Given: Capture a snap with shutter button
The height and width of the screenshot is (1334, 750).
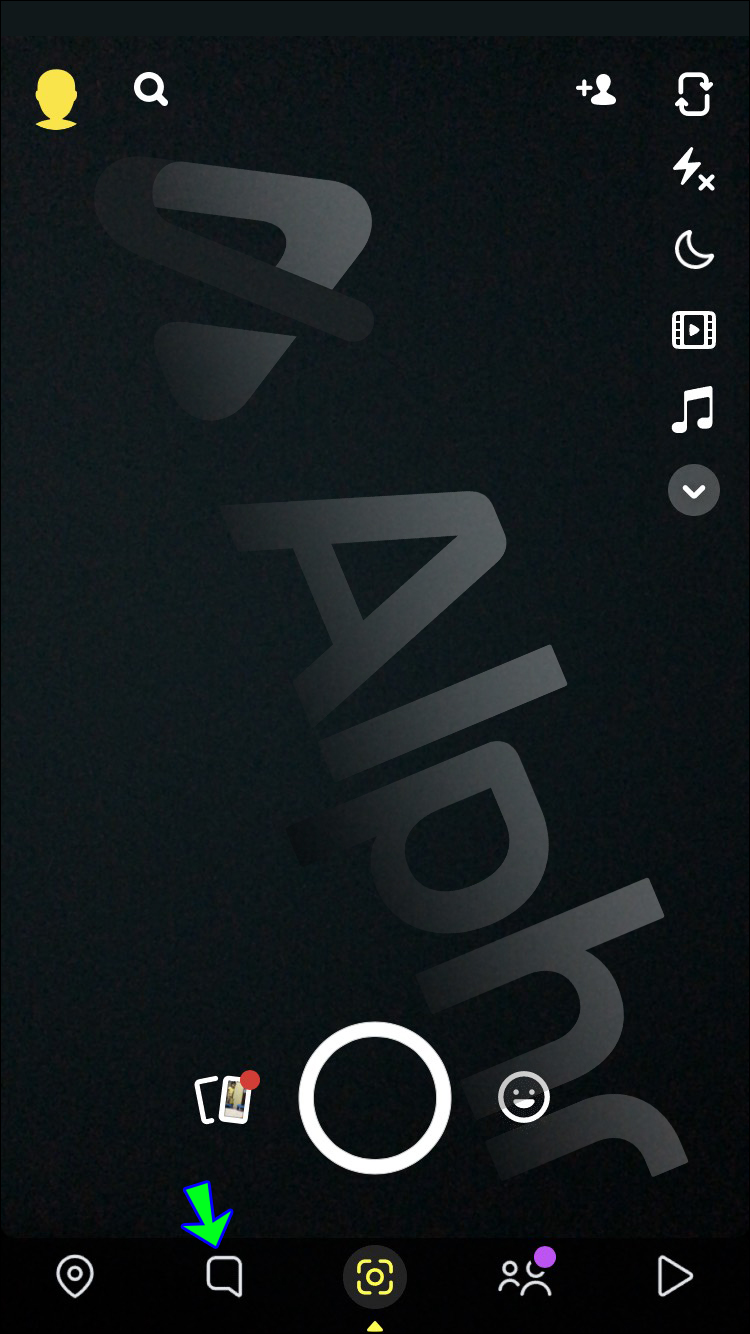Looking at the screenshot, I should click(375, 1098).
